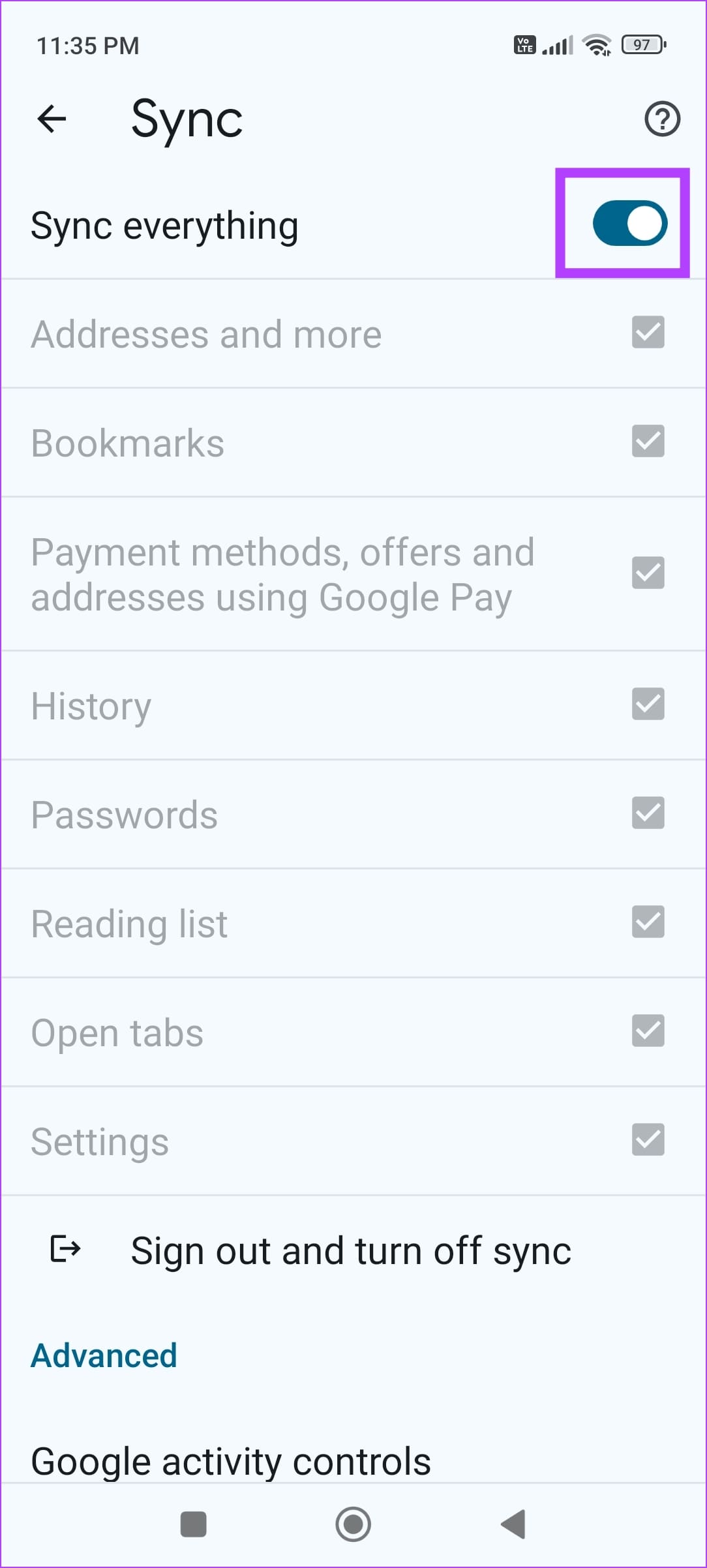Tap the Reading list checkbox
This screenshot has height=1568, width=707.
coord(648,922)
